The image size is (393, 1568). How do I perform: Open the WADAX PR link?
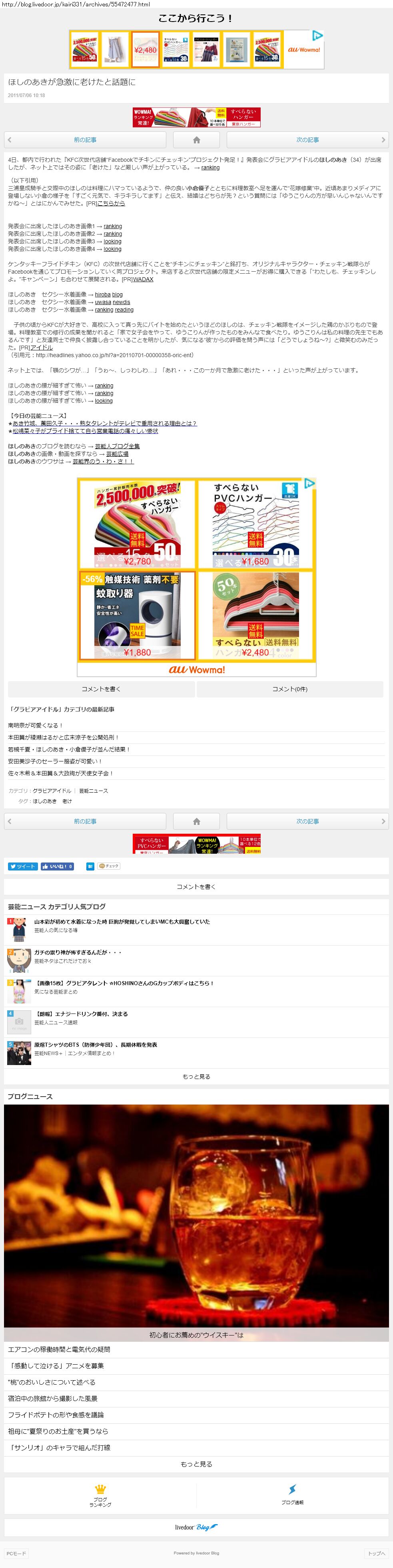click(x=143, y=279)
